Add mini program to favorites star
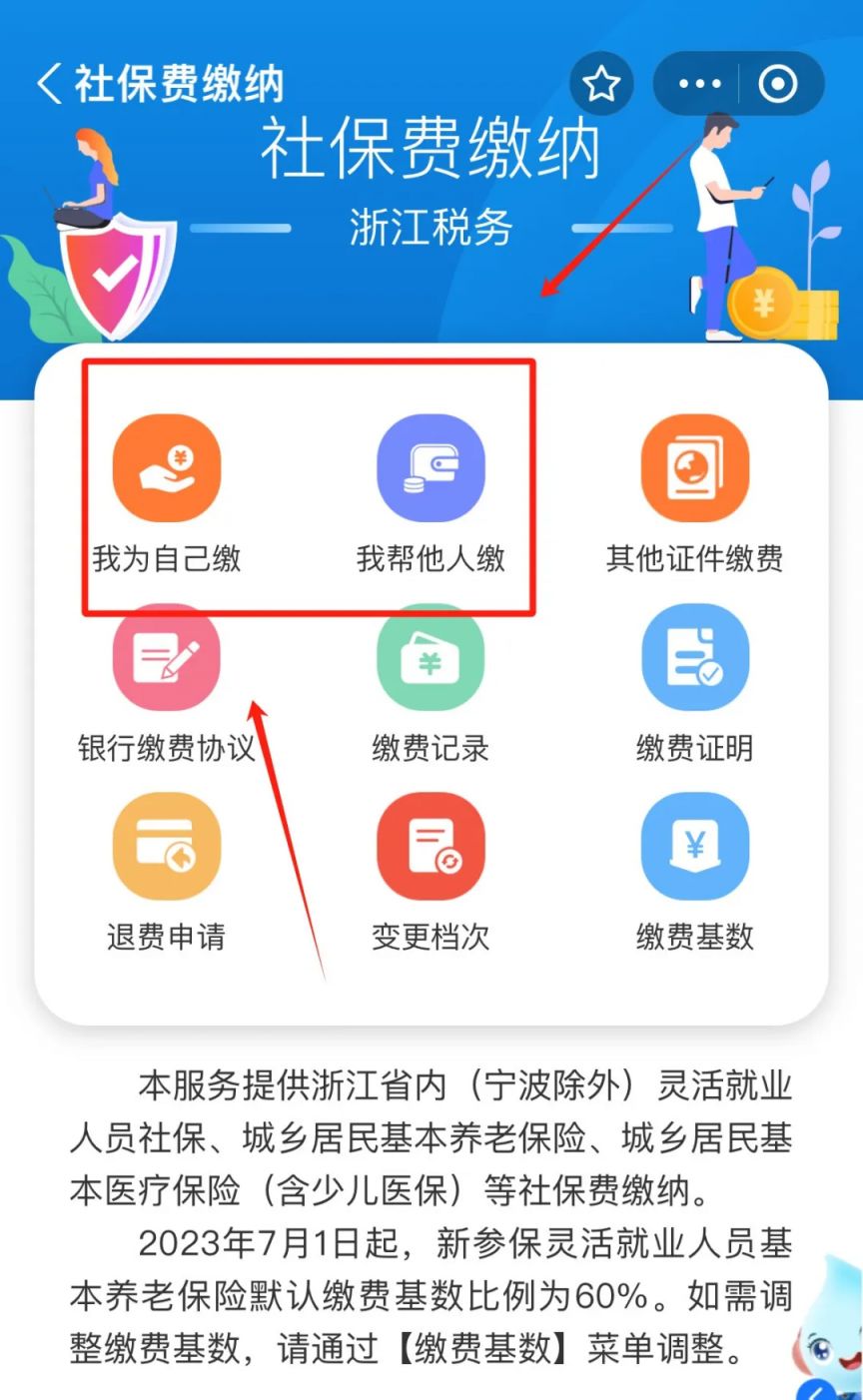The width and height of the screenshot is (863, 1400). pos(601,84)
